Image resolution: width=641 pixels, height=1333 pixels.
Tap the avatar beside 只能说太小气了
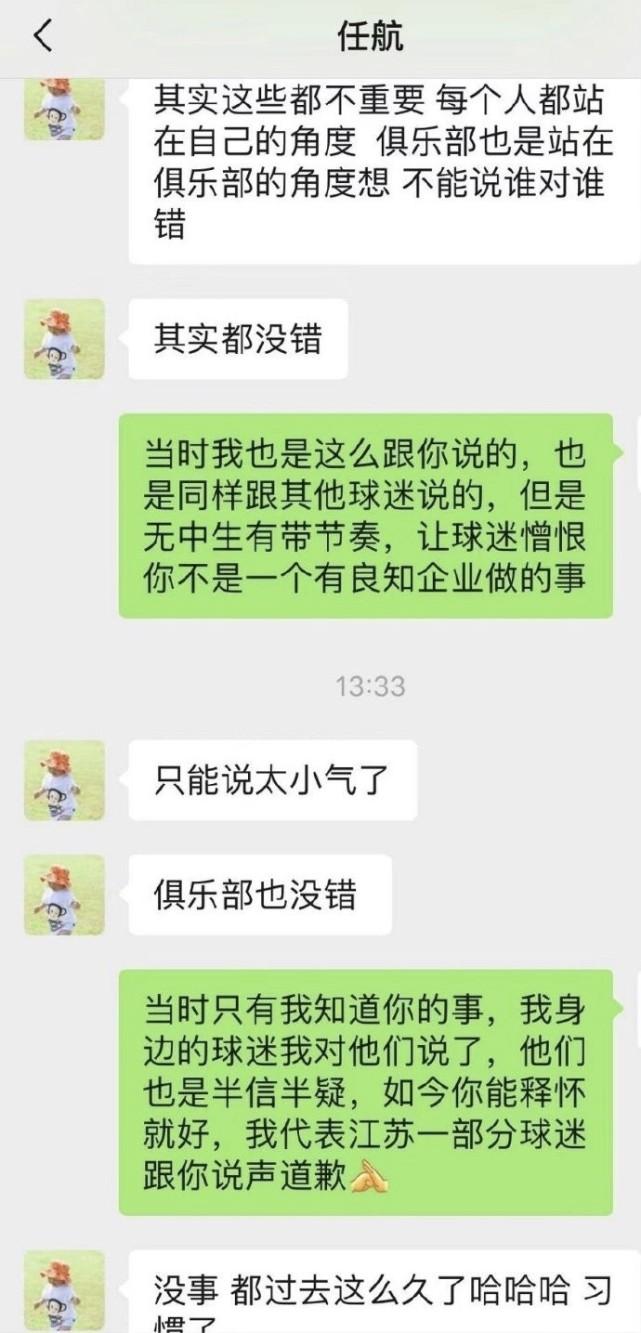pyautogui.click(x=64, y=780)
